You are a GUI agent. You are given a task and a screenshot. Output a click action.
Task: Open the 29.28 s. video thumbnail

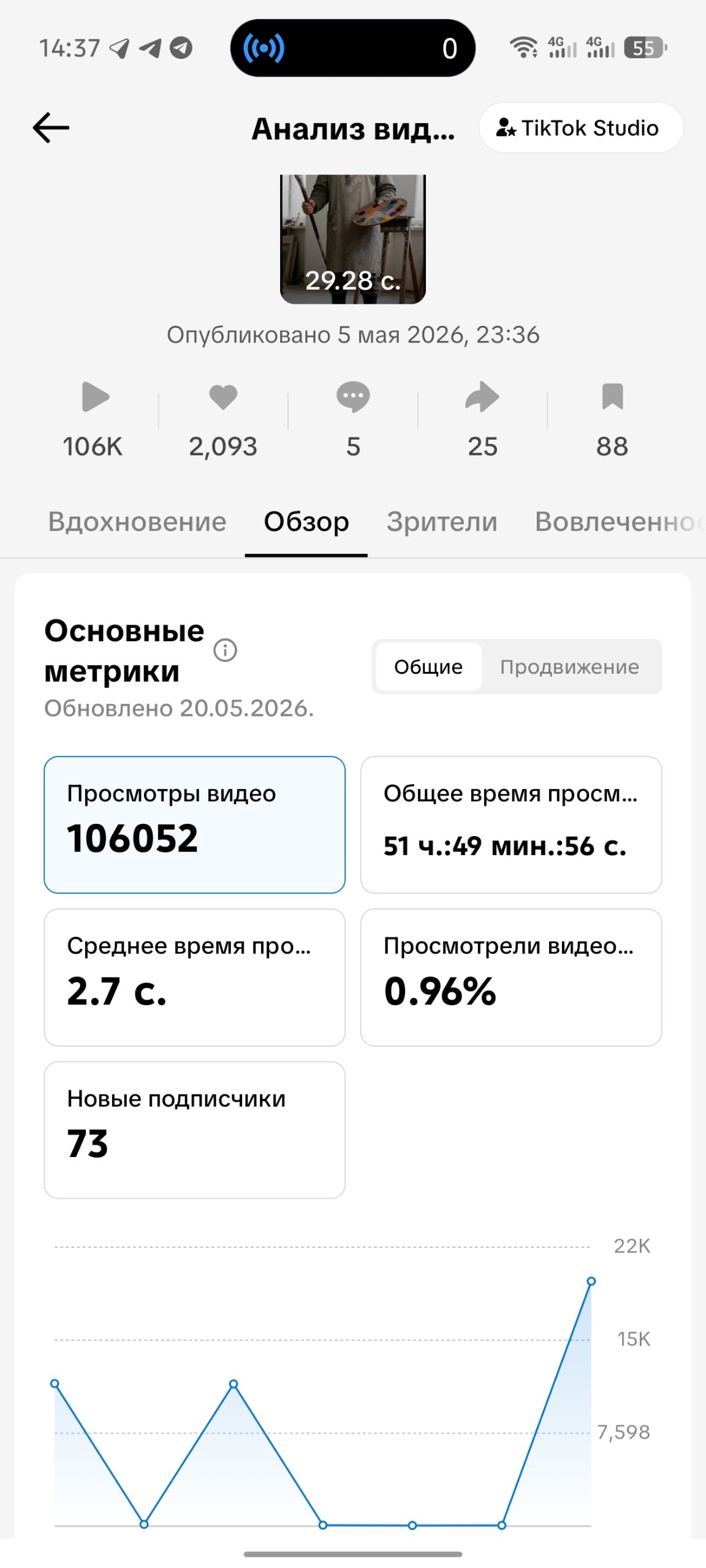click(x=353, y=239)
